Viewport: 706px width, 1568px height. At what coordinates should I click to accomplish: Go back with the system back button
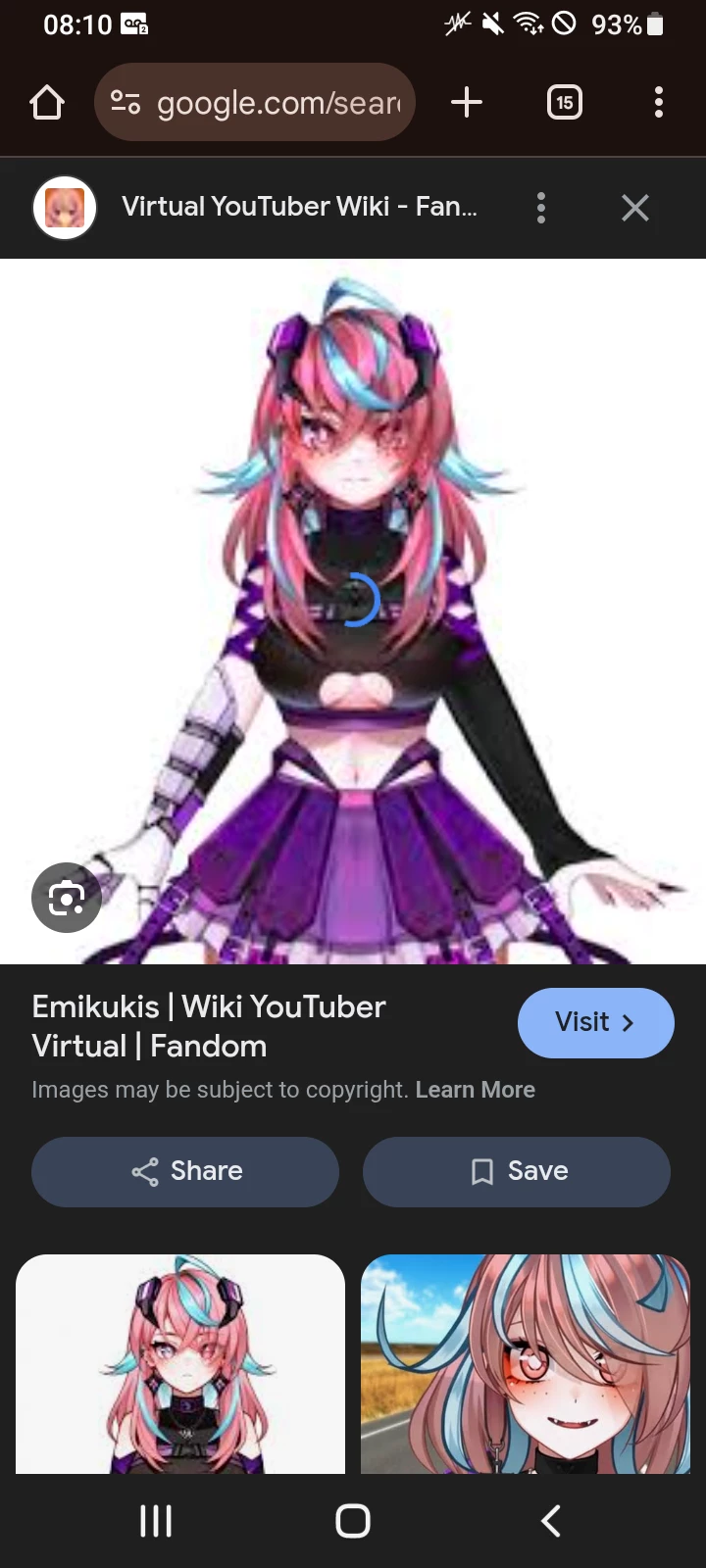(551, 1521)
